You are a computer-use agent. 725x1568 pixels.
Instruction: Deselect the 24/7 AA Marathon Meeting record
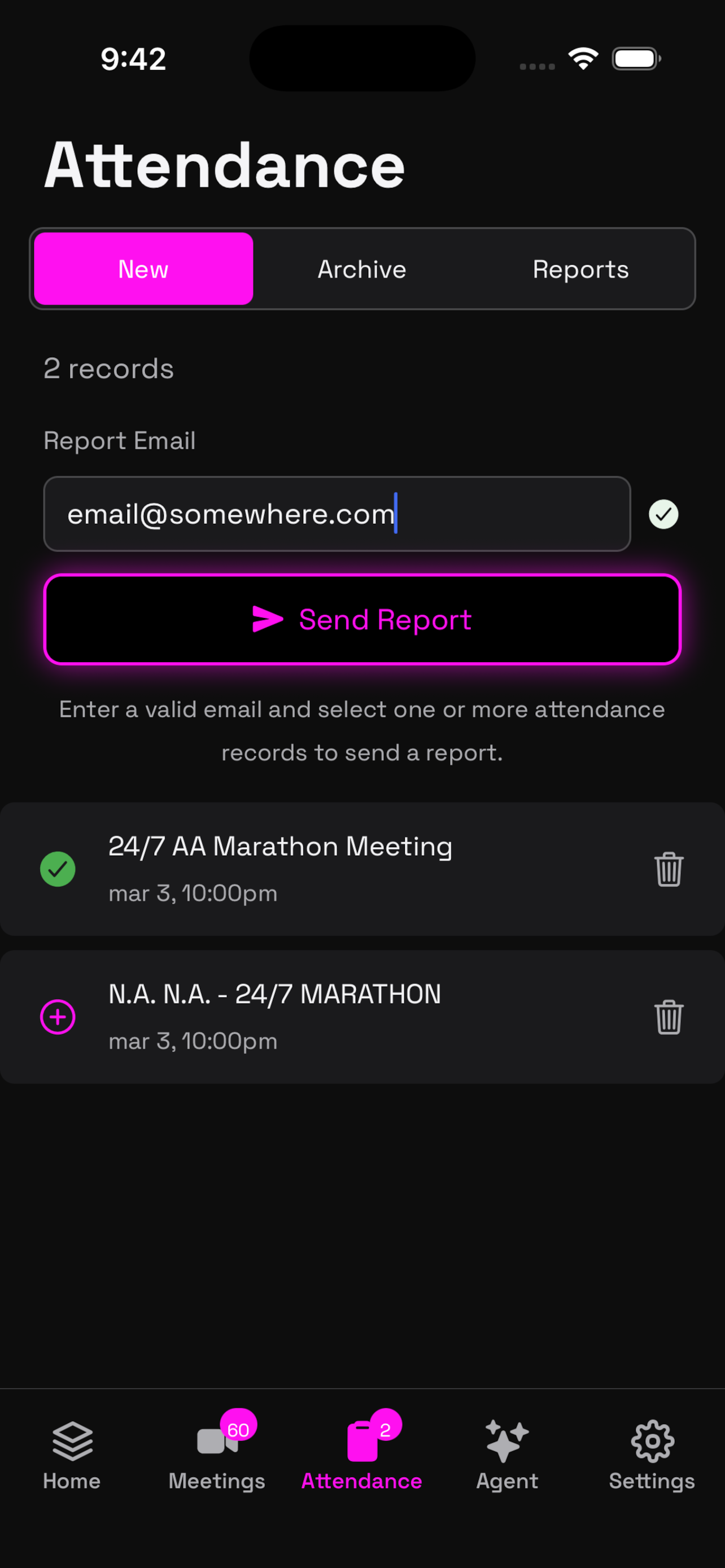[58, 869]
